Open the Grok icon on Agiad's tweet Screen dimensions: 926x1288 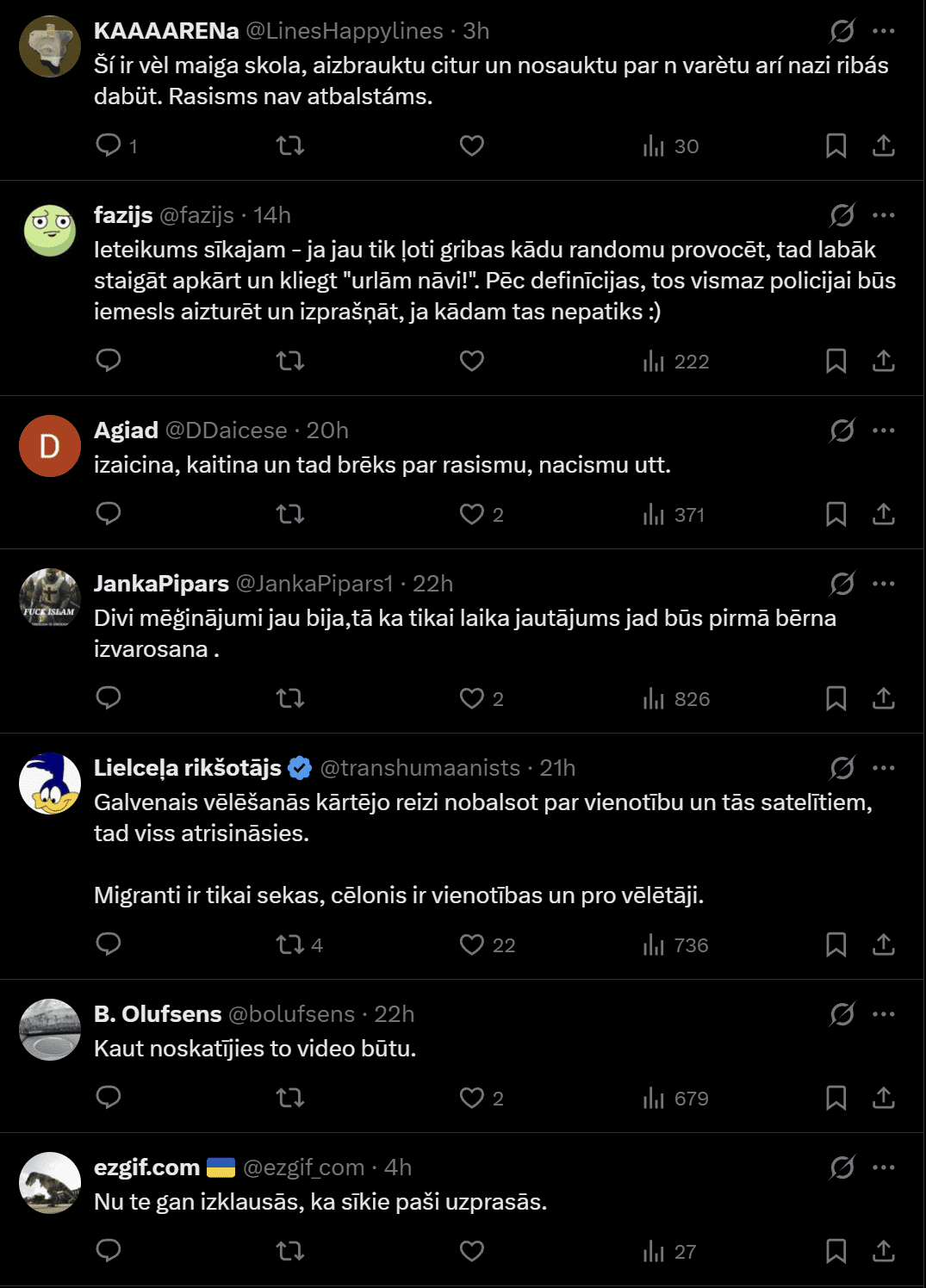click(x=842, y=430)
